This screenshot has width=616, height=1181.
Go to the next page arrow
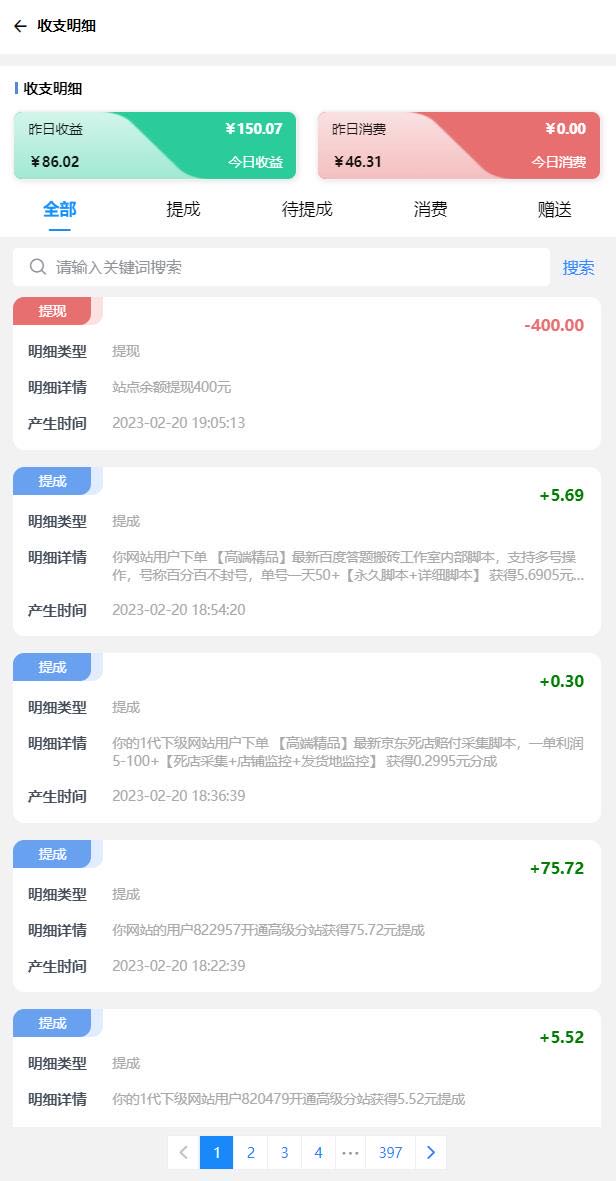click(x=431, y=1153)
